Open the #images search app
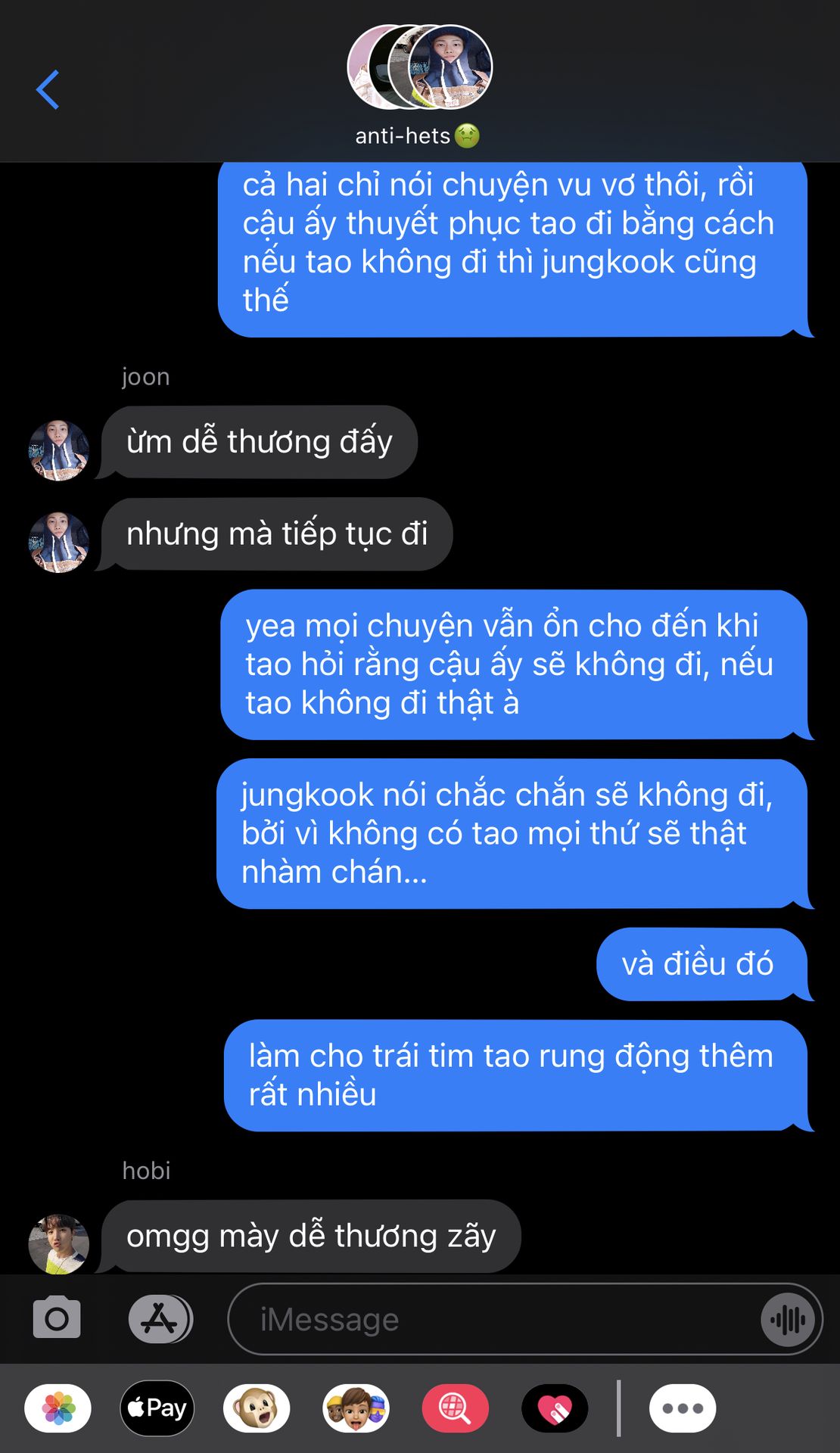840x1453 pixels. click(455, 1408)
